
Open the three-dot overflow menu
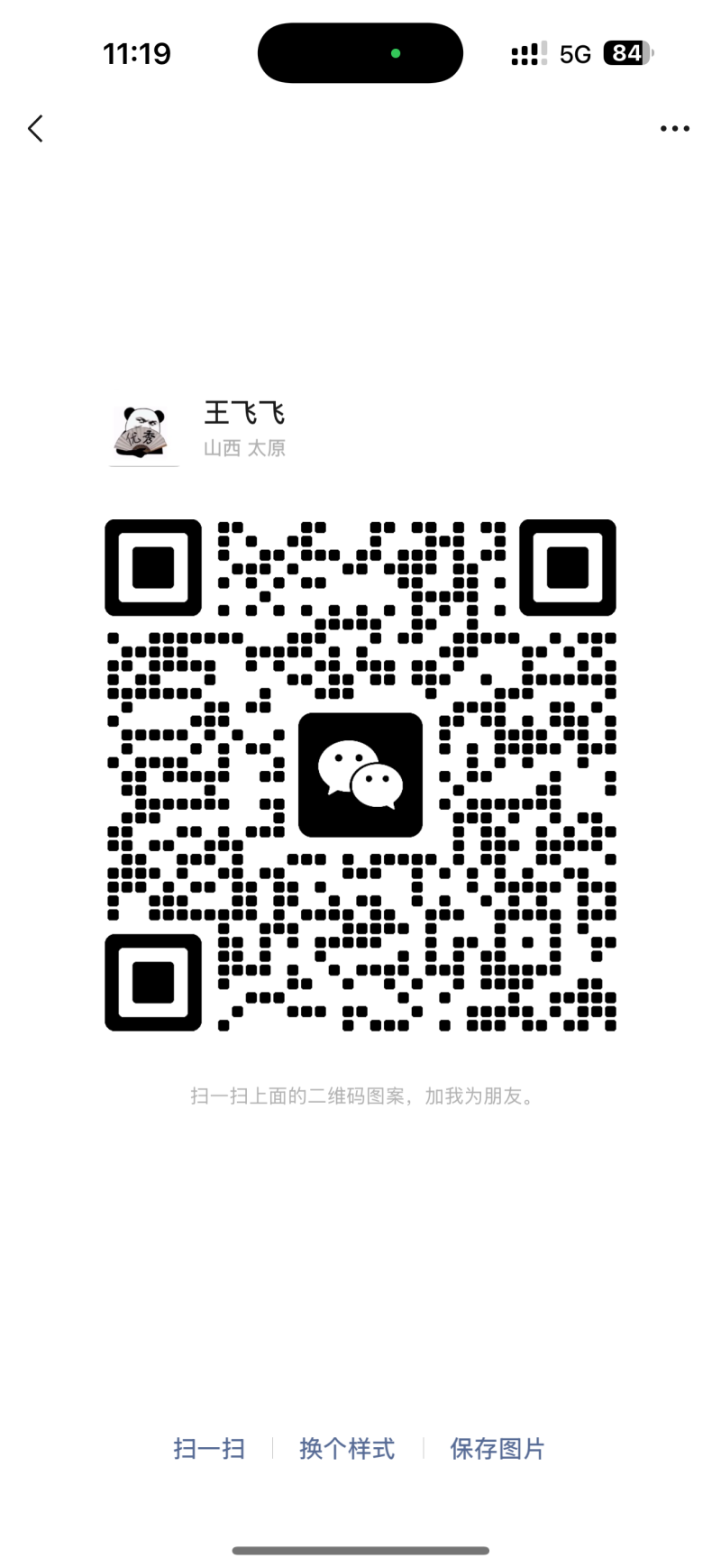[x=675, y=129]
